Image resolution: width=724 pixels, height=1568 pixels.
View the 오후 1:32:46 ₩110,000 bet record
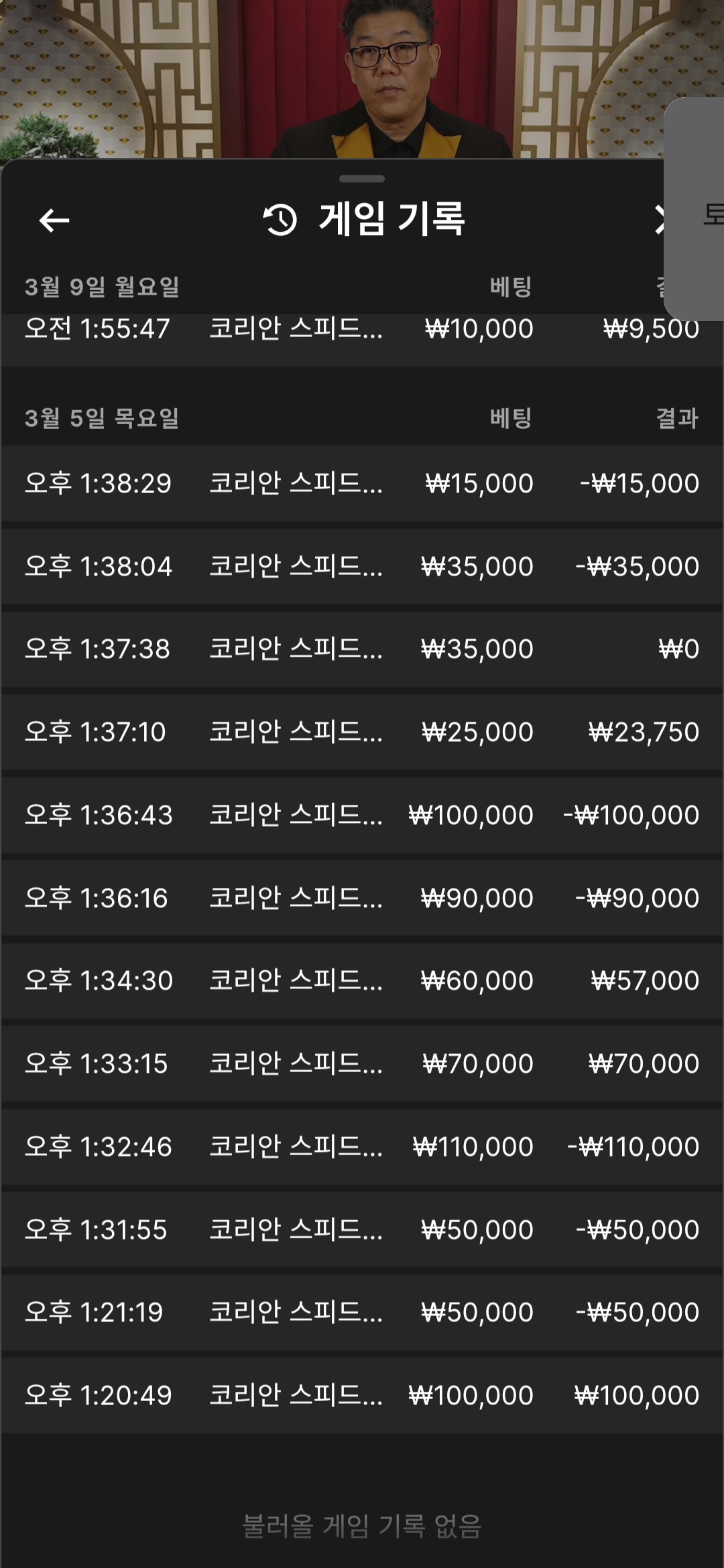coord(362,1147)
